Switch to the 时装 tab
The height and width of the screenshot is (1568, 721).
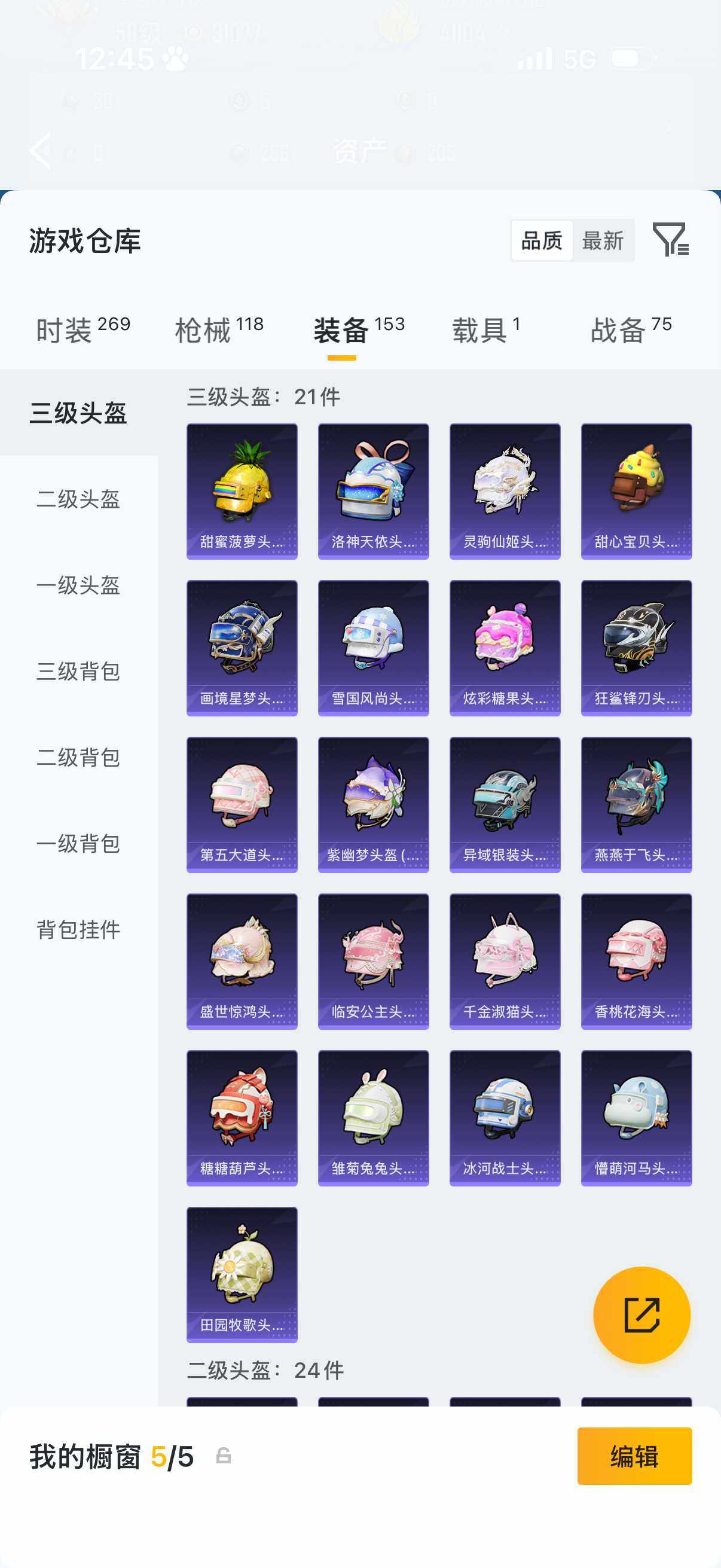83,331
